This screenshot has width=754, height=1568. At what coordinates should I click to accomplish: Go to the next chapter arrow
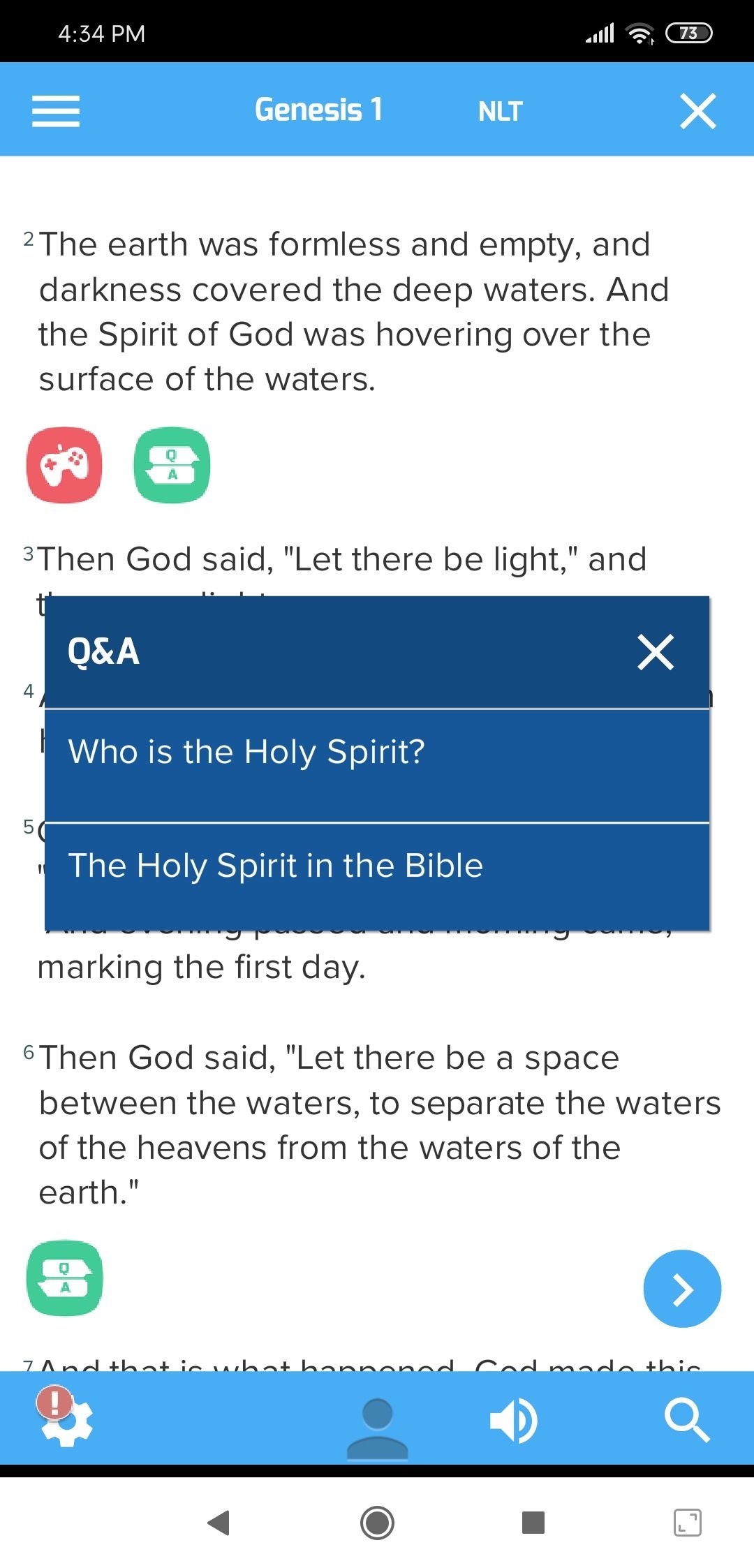click(682, 1288)
